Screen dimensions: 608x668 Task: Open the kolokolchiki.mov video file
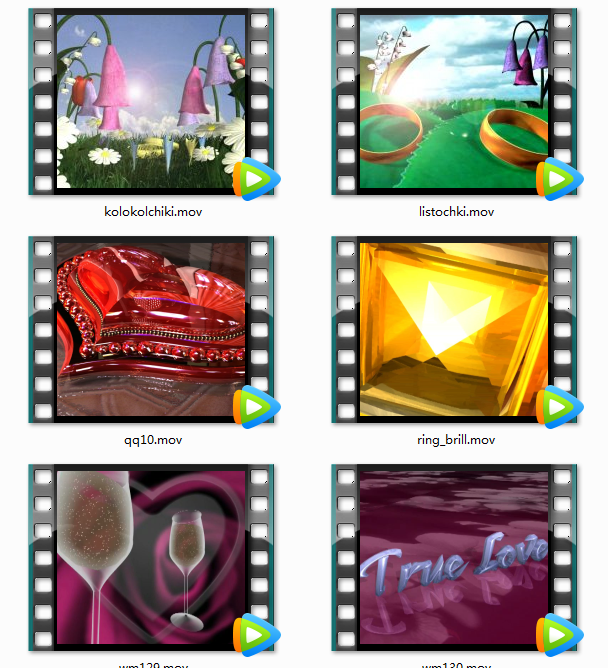[151, 102]
